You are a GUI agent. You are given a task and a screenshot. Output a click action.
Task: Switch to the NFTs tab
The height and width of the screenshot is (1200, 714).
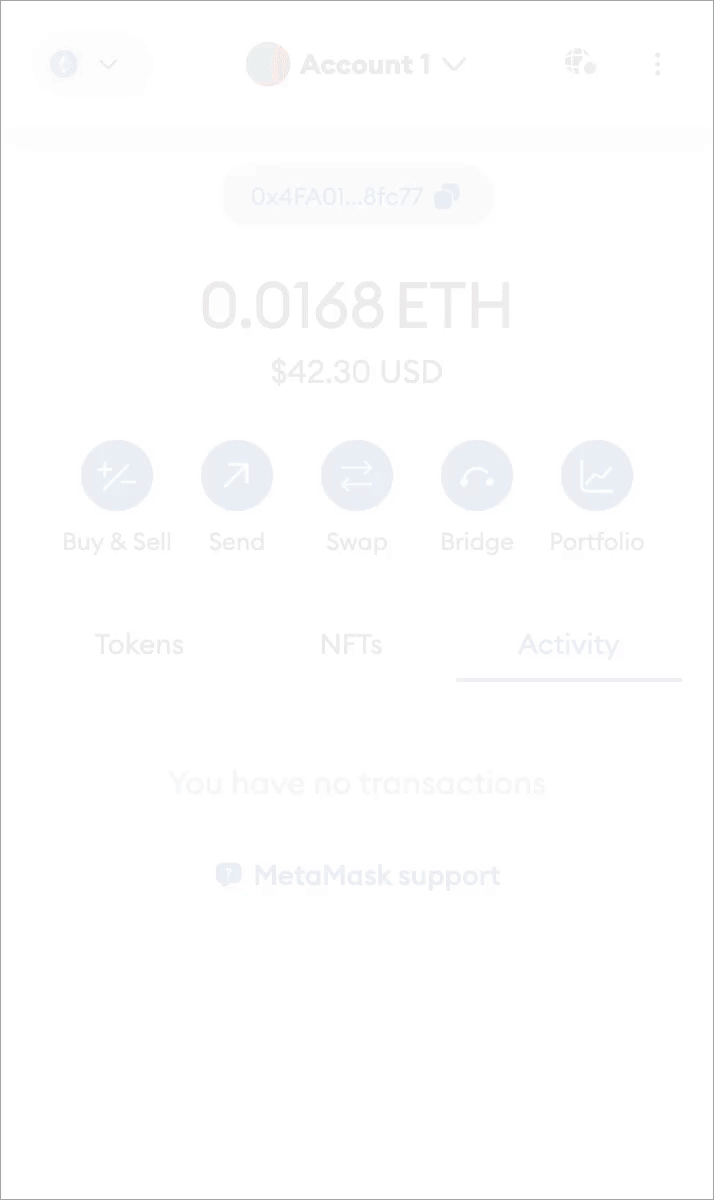tap(351, 645)
